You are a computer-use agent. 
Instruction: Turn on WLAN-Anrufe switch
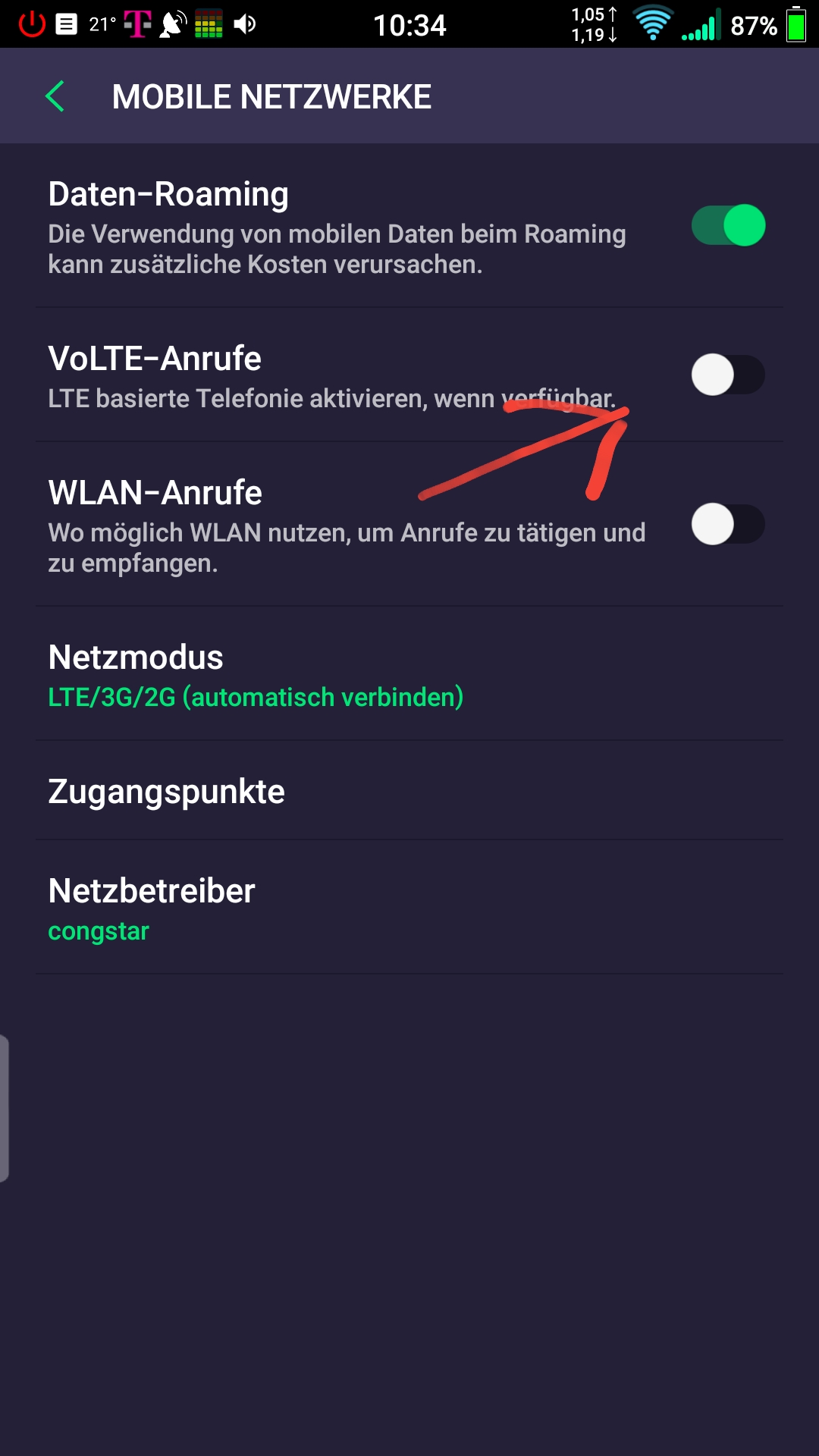pyautogui.click(x=728, y=524)
